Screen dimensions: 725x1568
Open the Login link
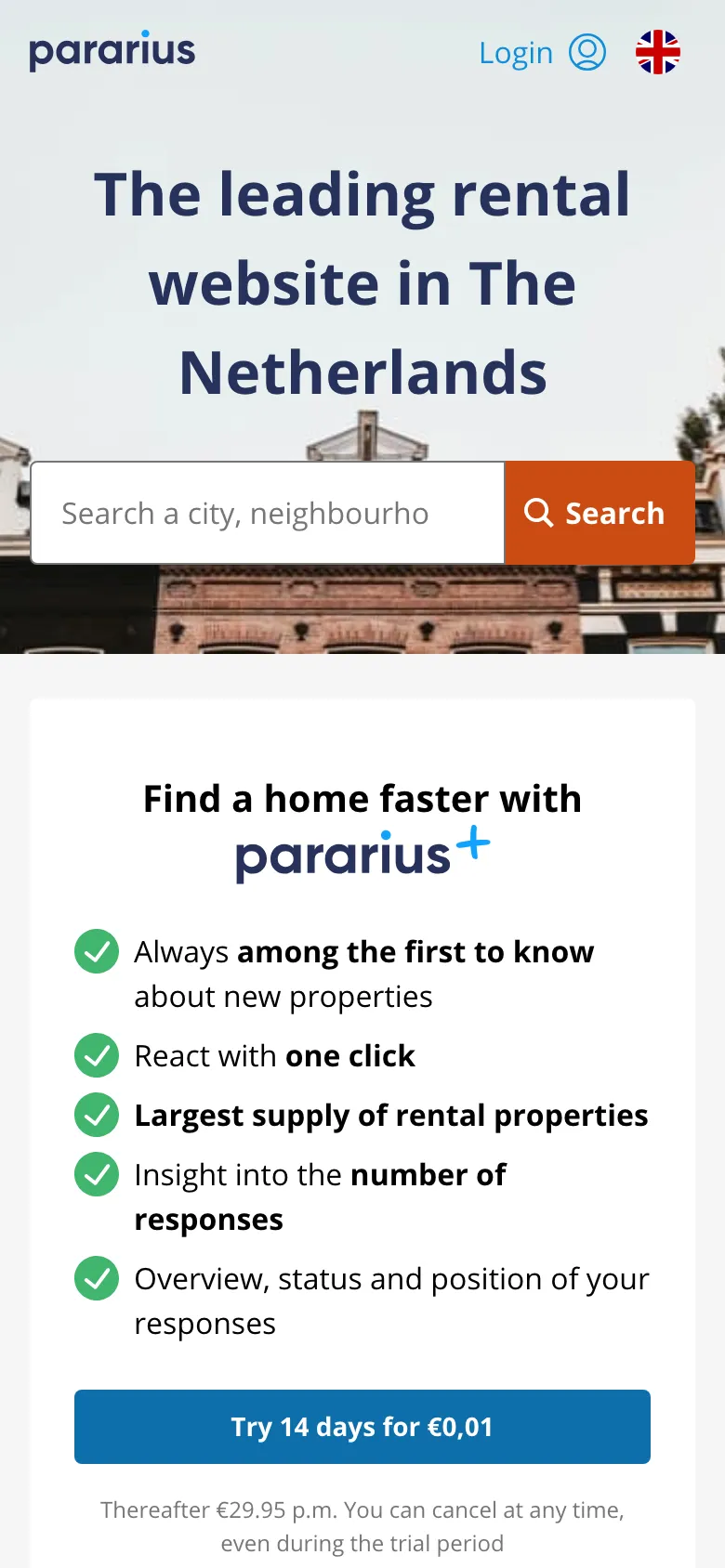pyautogui.click(x=541, y=53)
